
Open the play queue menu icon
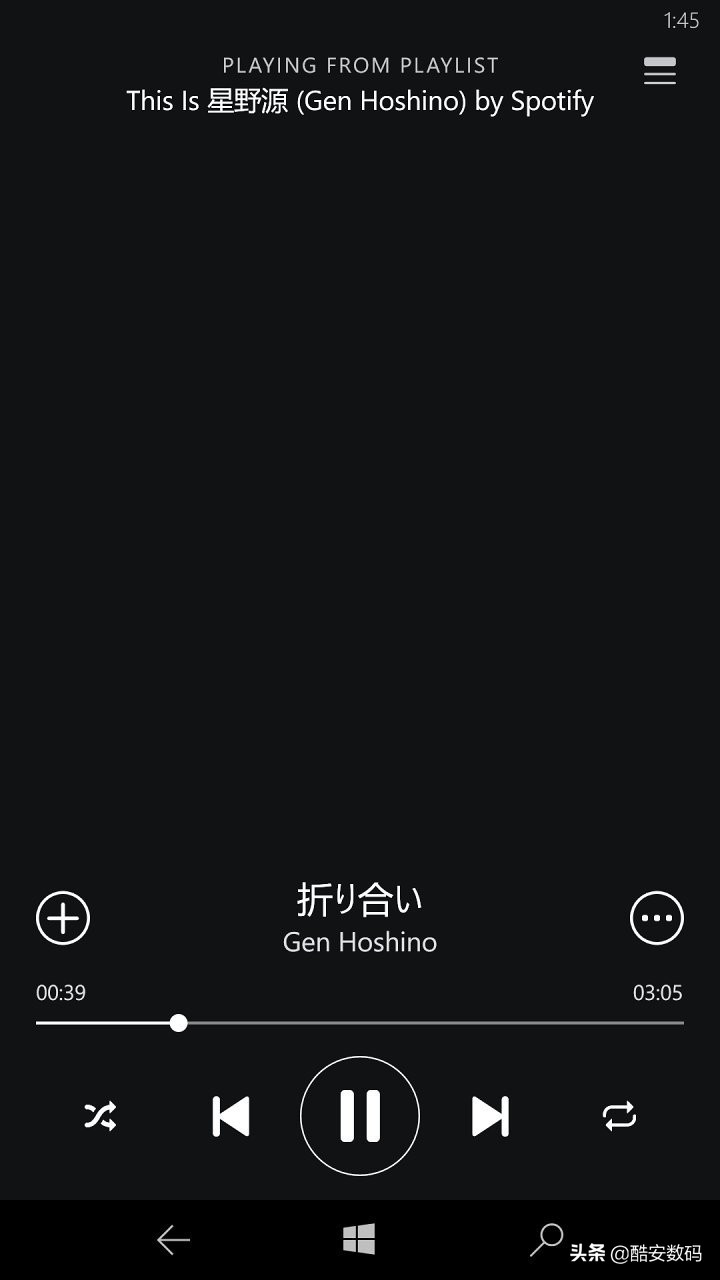click(659, 71)
